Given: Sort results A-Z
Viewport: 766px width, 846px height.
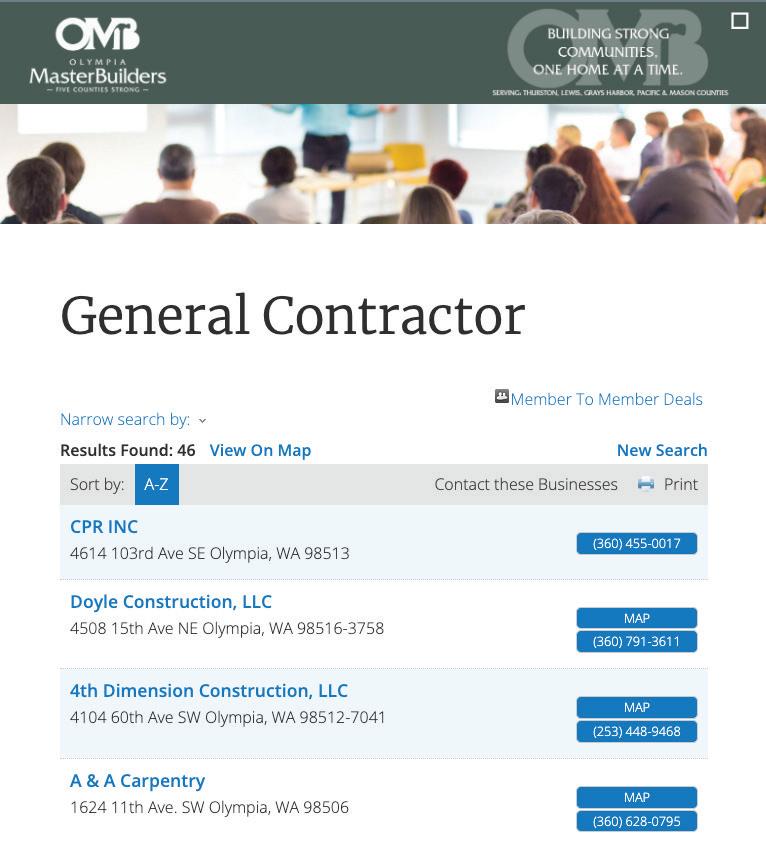Looking at the screenshot, I should 156,484.
